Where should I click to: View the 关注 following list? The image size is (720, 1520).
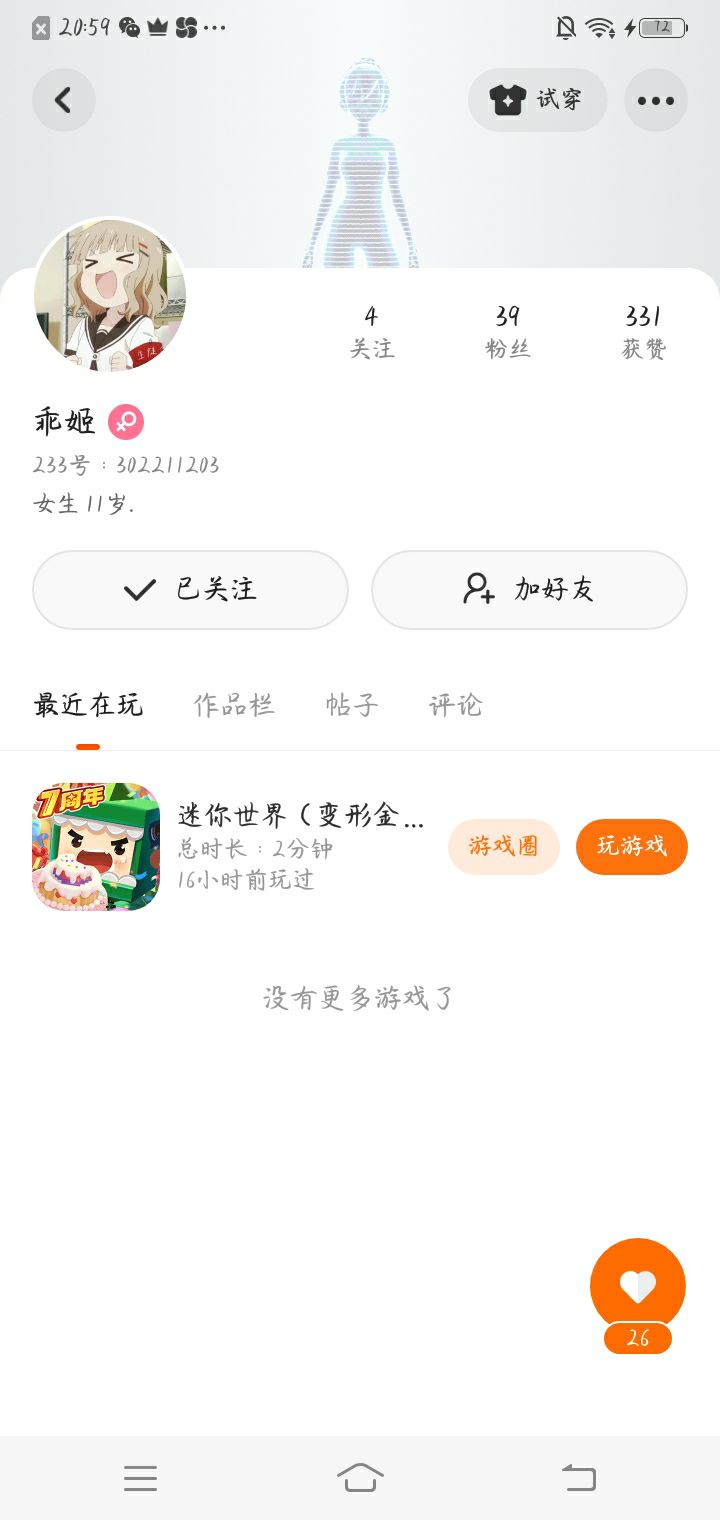tap(371, 332)
